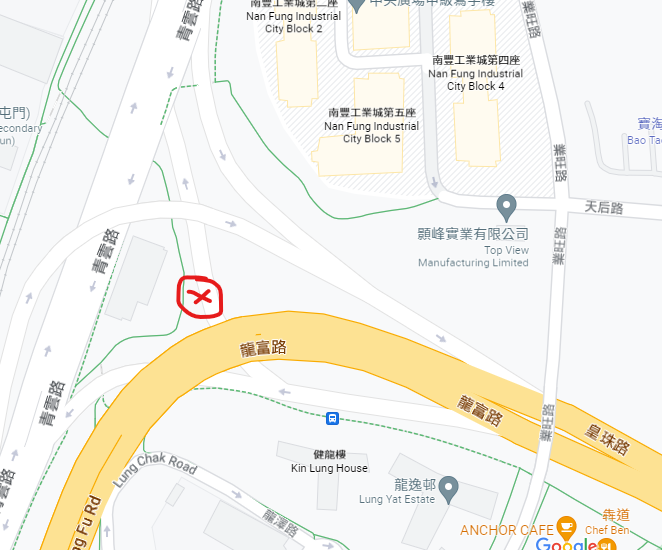Open the Top View Manufacturing Limited pin

(507, 207)
